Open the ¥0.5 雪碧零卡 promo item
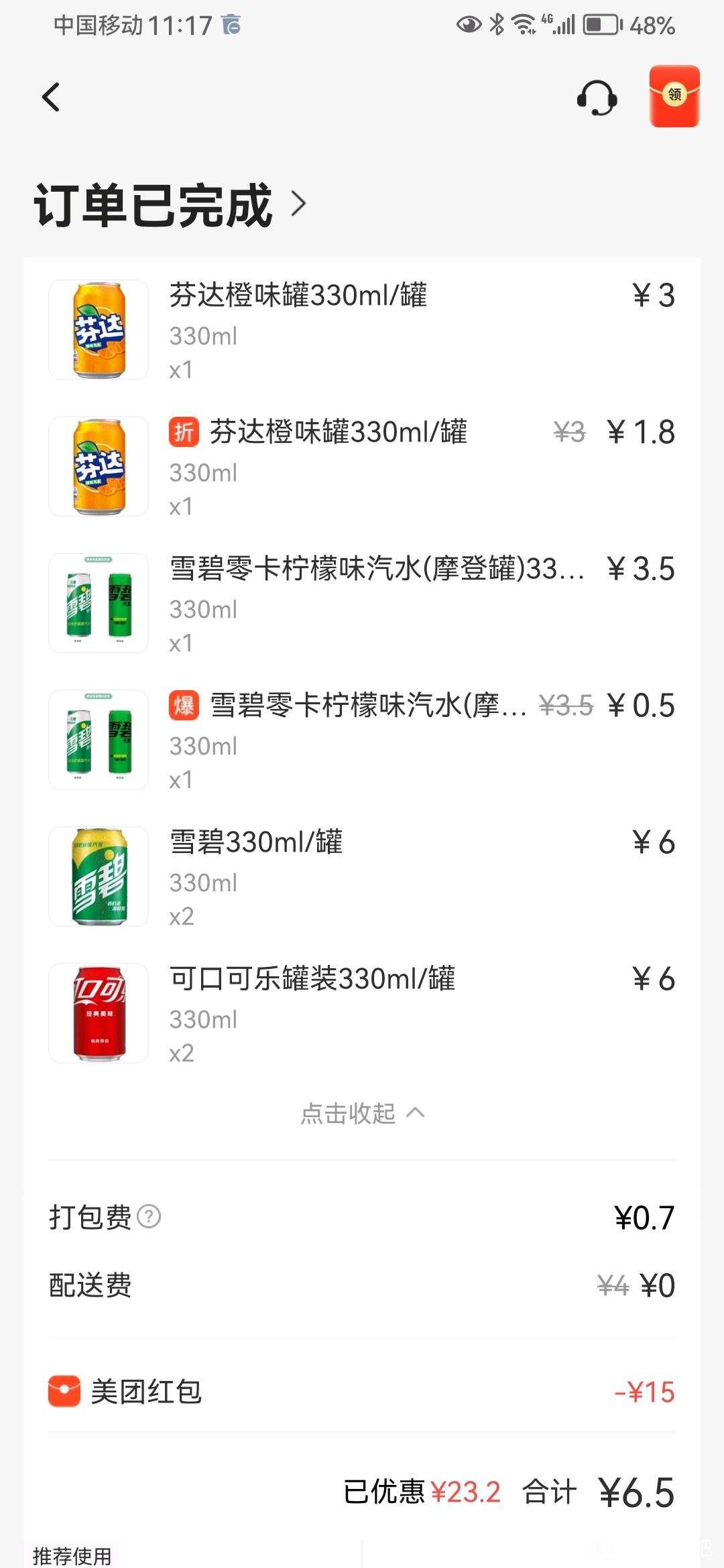The height and width of the screenshot is (1568, 724). pos(362,740)
